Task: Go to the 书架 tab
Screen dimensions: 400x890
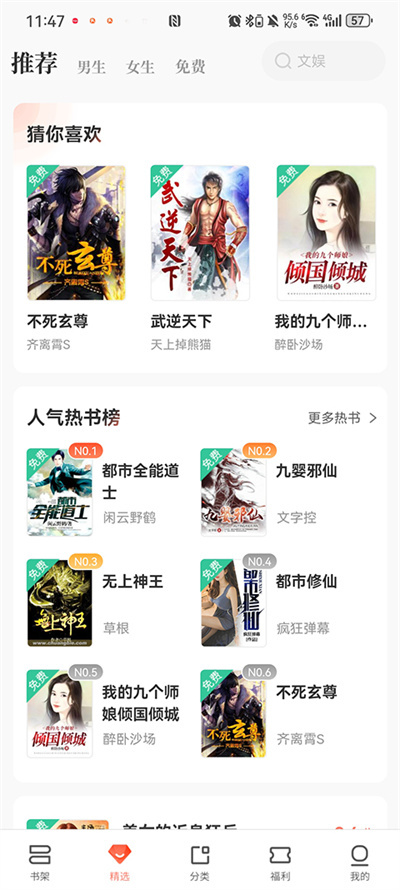Action: pos(40,862)
